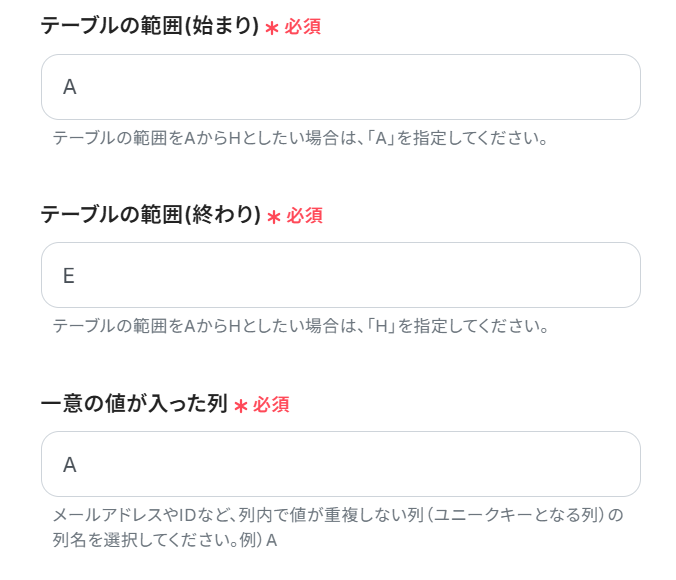
Task: Select the 一意の値が入った列 field
Action: click(340, 464)
